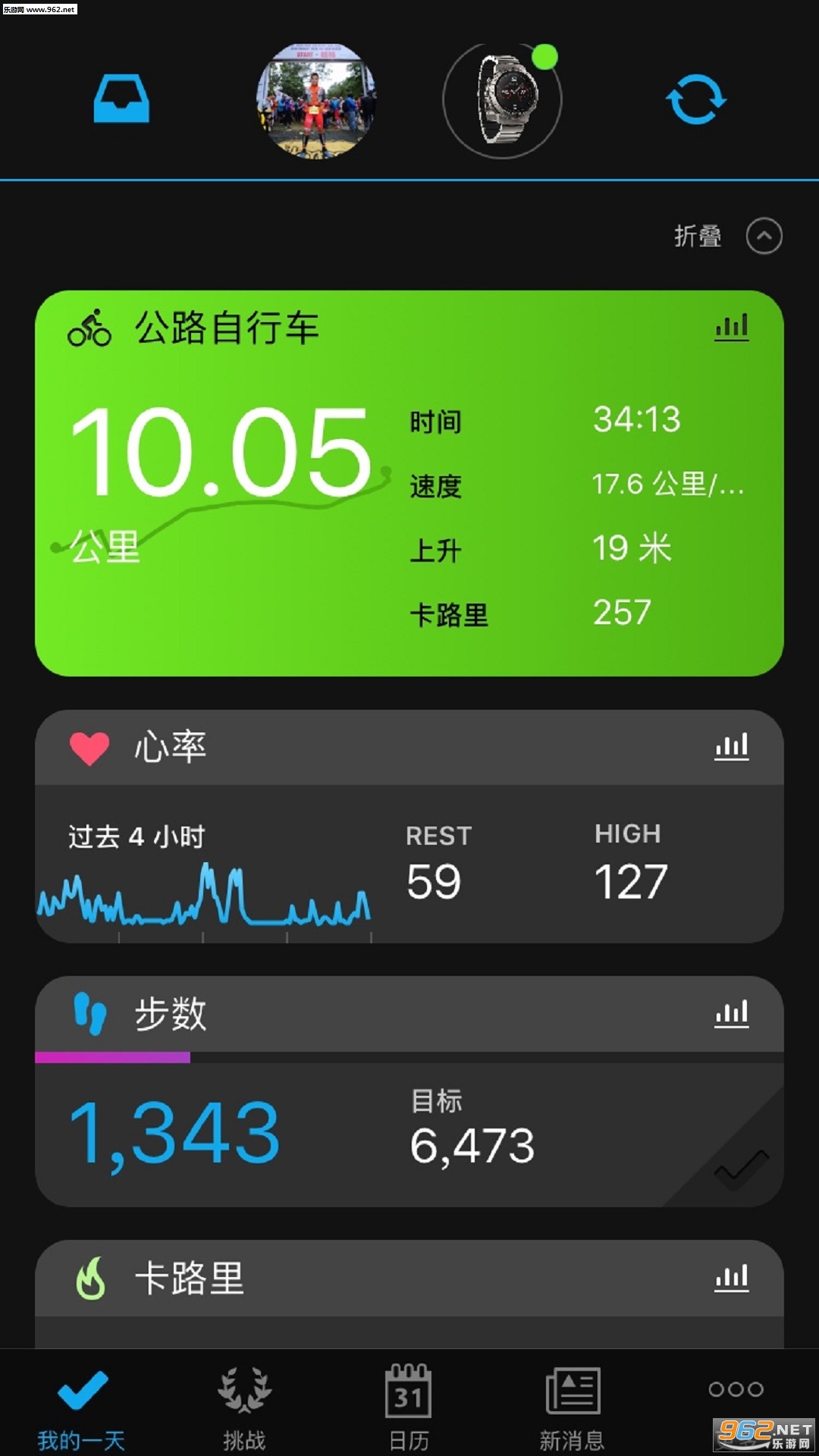Image resolution: width=819 pixels, height=1456 pixels.
Task: Collapse the cards with 折叠
Action: coord(728,236)
